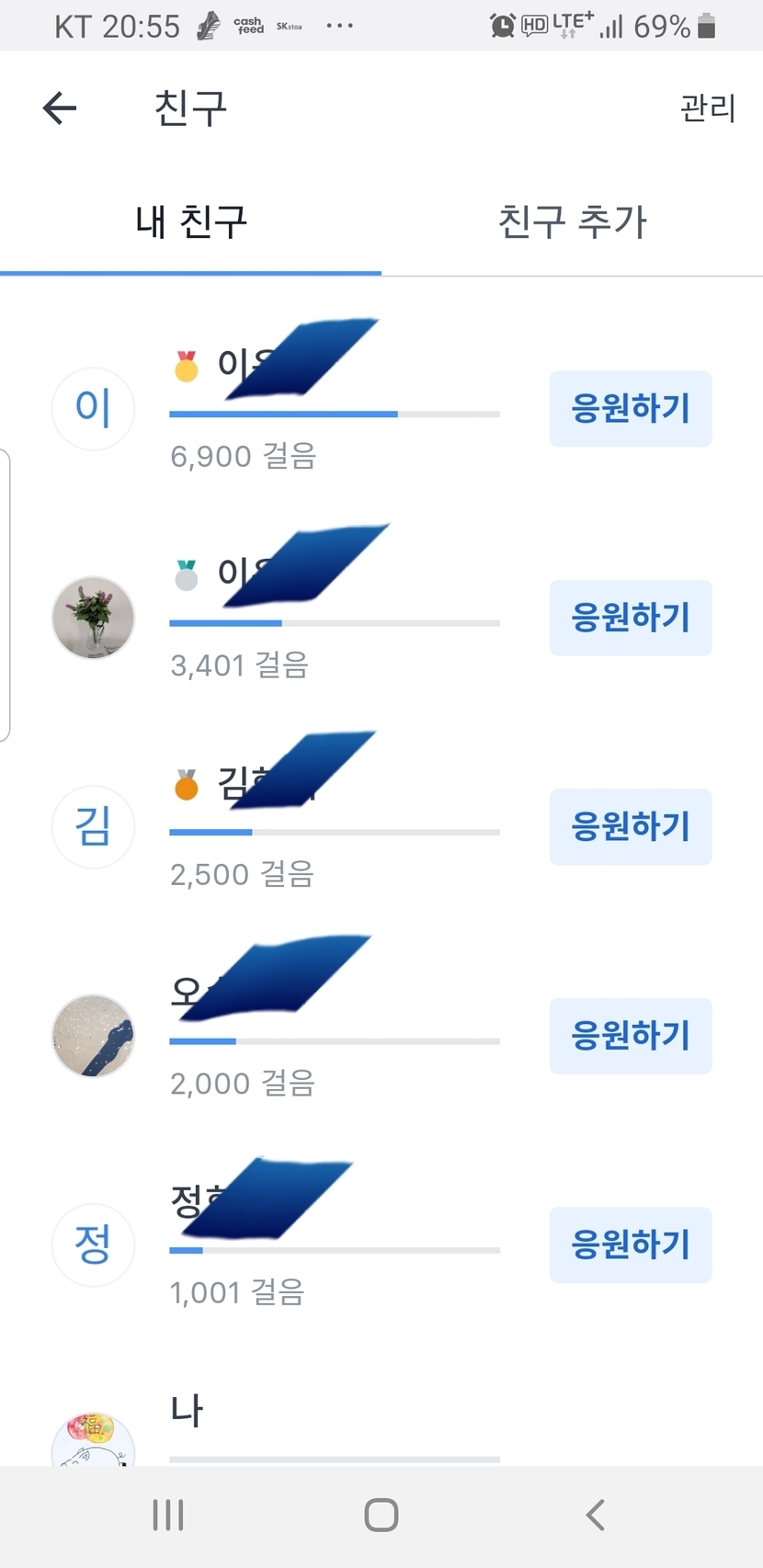Cheer the friend with 6,900 걸음
763x1568 pixels.
pyautogui.click(x=630, y=408)
